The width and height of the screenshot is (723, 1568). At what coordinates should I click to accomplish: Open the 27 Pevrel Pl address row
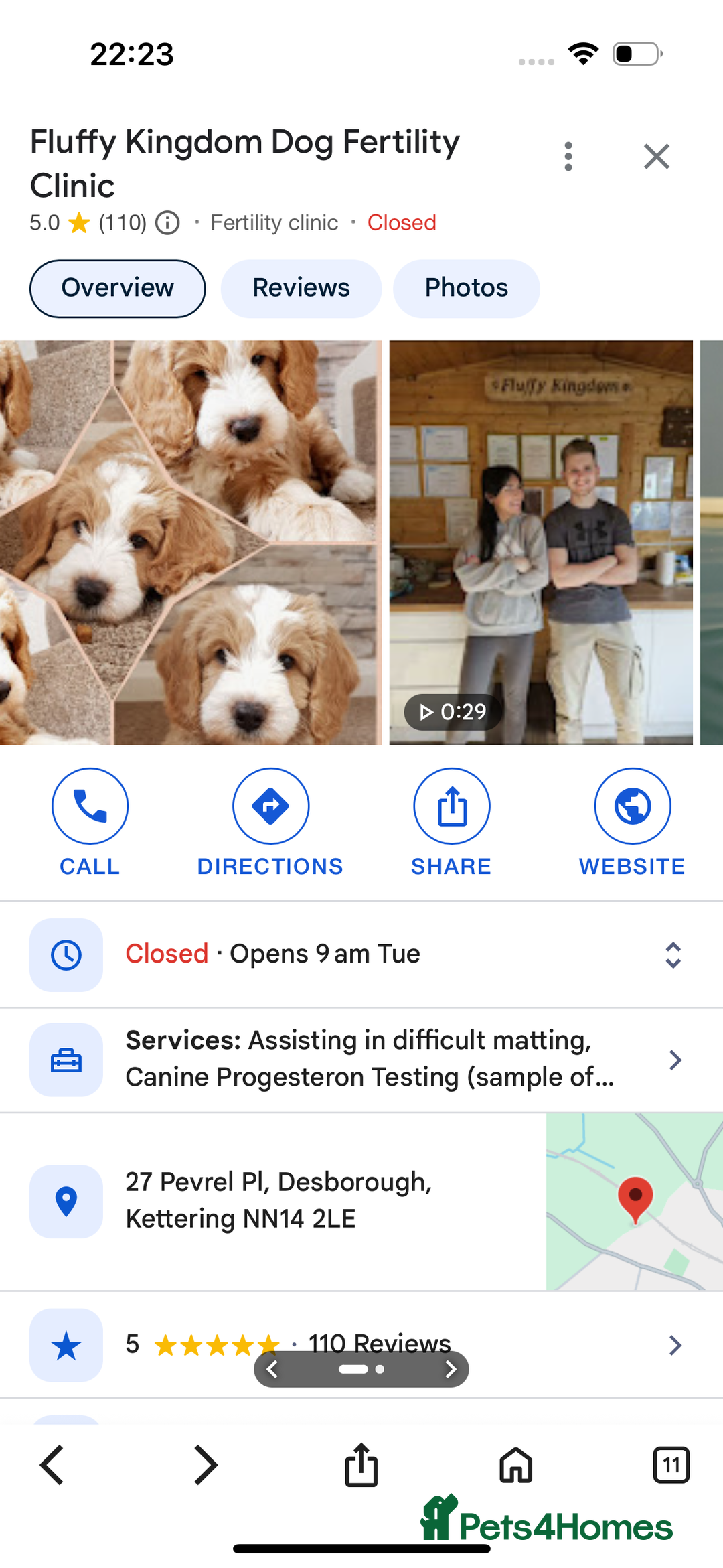278,1200
